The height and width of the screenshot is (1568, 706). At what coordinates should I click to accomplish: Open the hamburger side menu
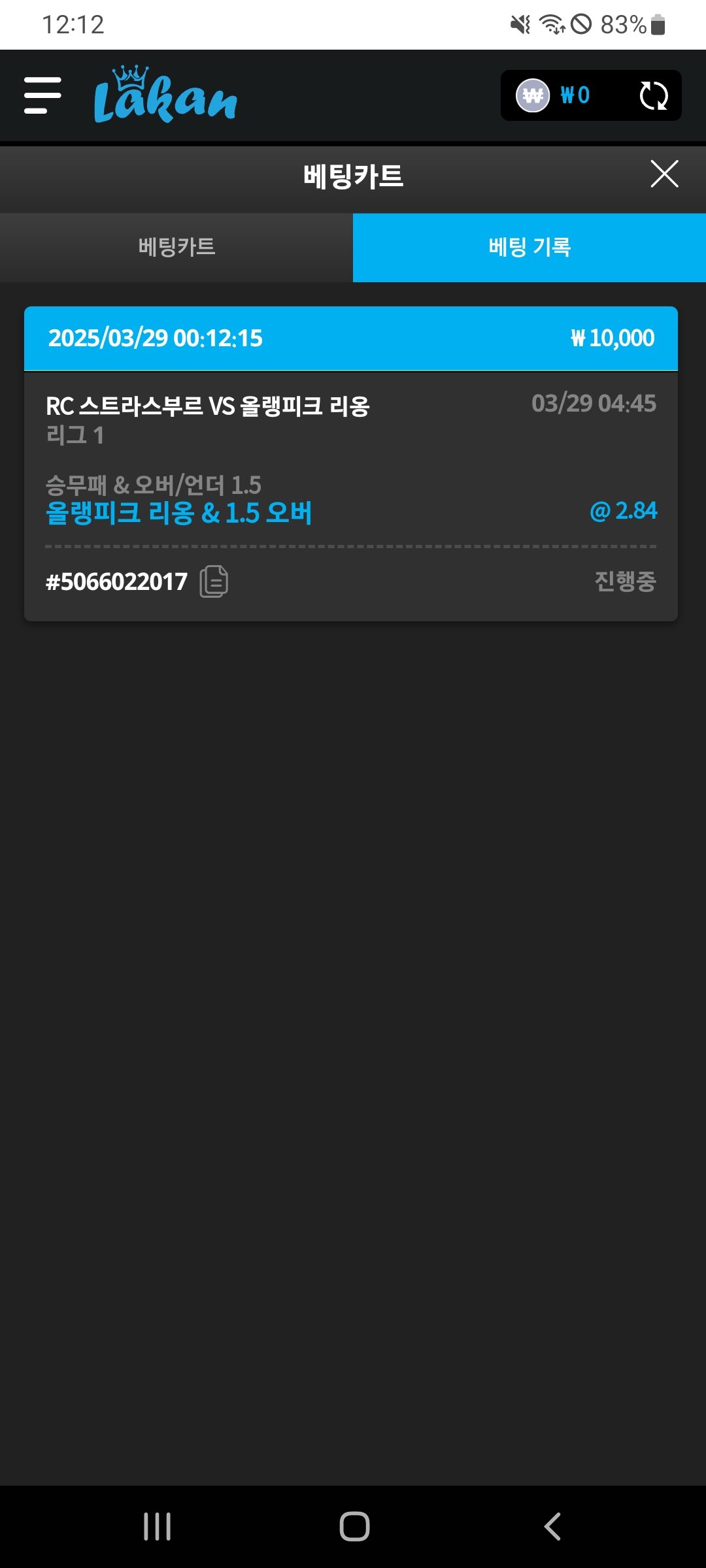pos(42,95)
